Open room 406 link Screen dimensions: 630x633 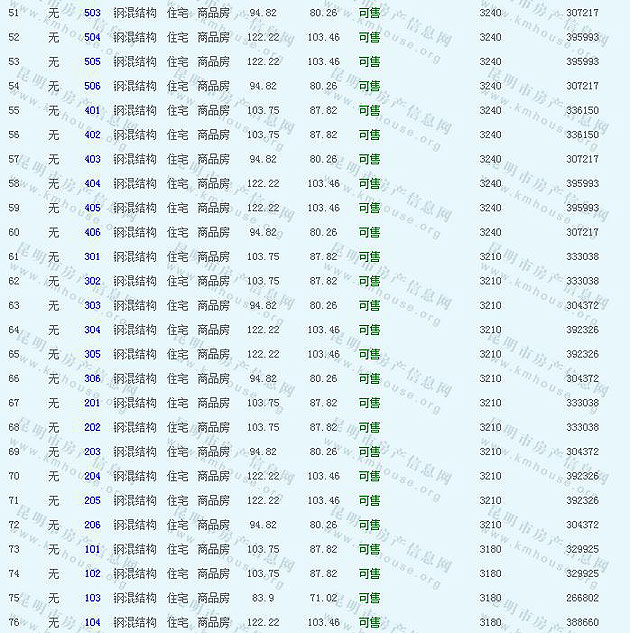coord(92,232)
